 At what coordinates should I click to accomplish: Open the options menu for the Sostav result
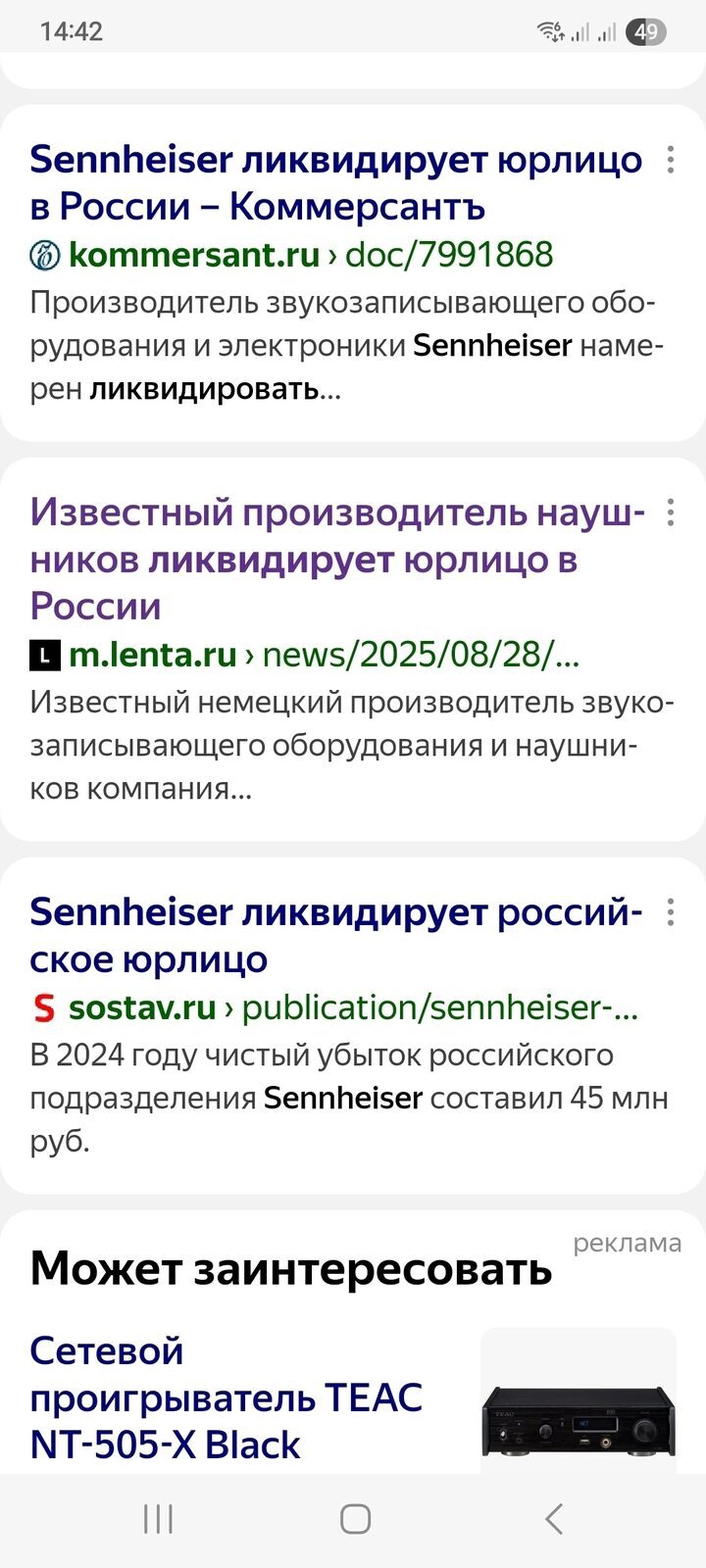tap(671, 912)
